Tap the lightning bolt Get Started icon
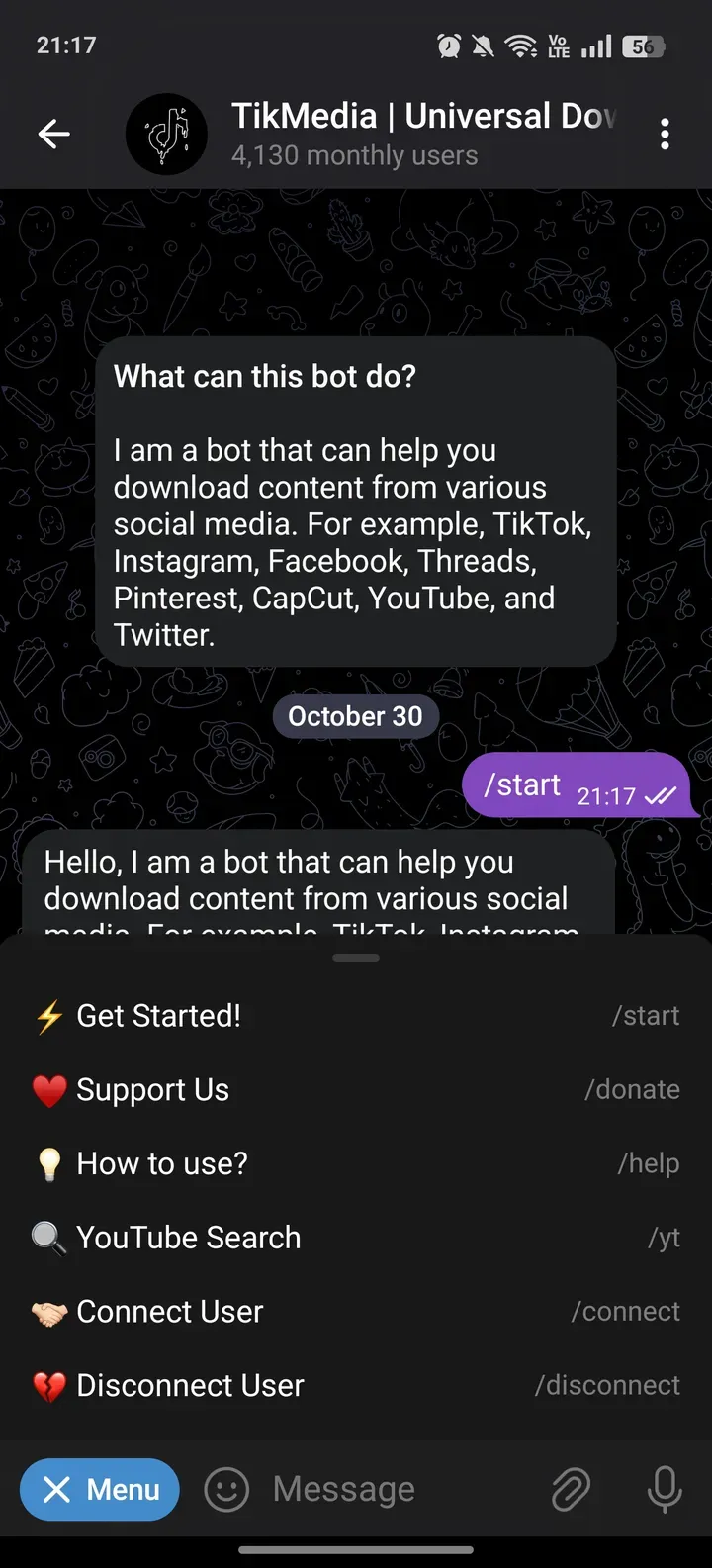This screenshot has width=712, height=1568. pos(51,1015)
